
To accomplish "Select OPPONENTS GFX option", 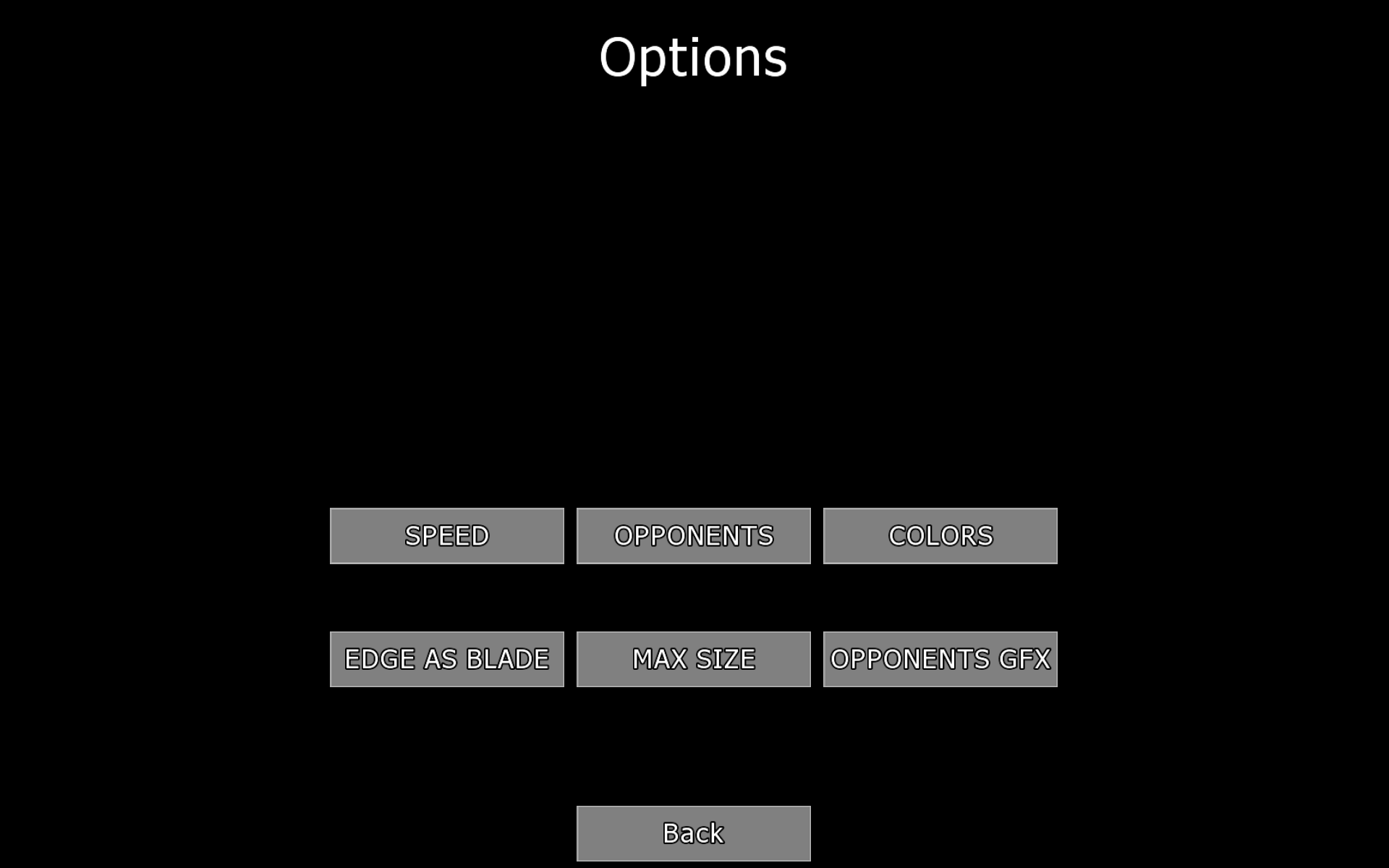I will pos(940,659).
